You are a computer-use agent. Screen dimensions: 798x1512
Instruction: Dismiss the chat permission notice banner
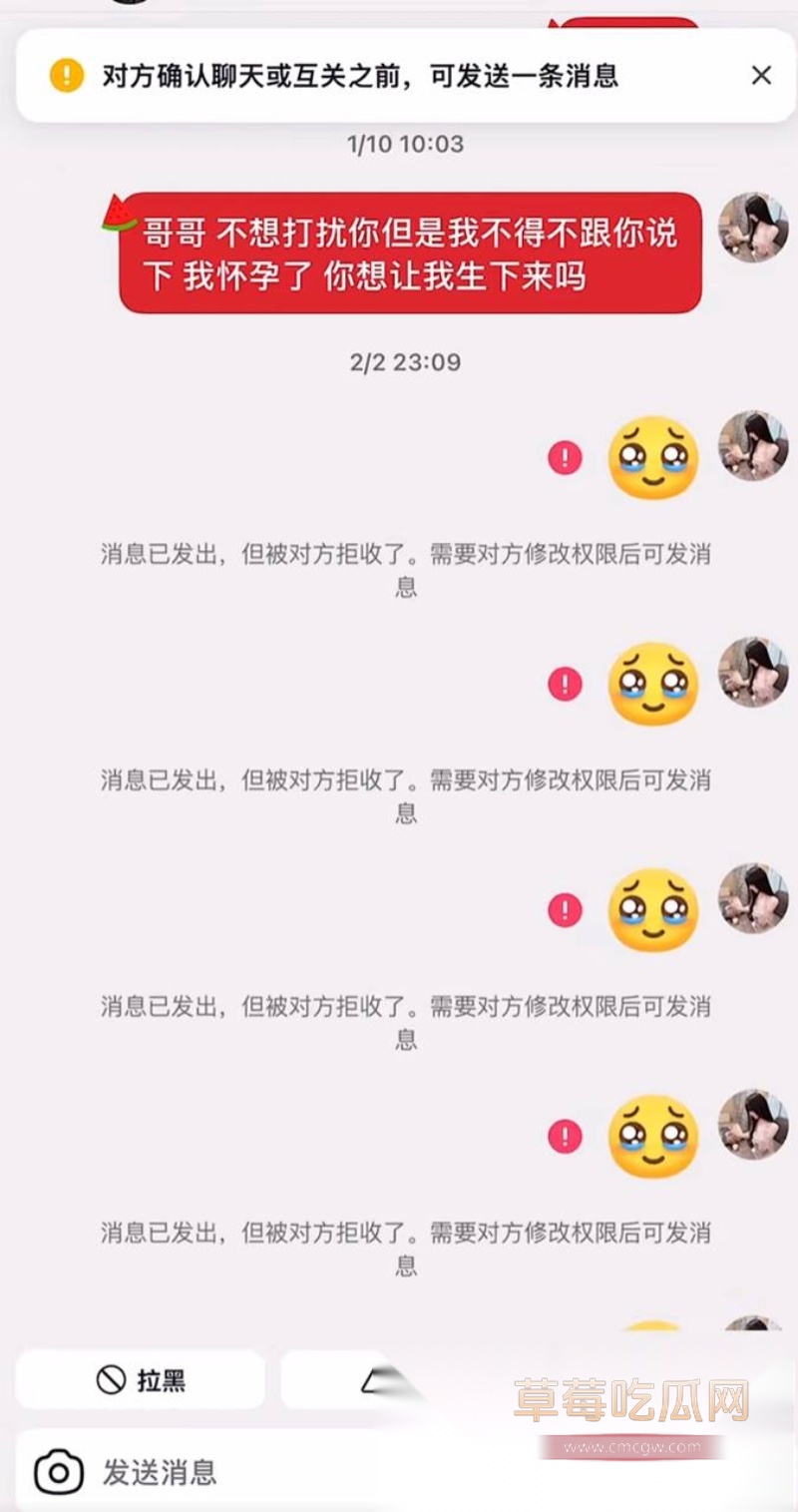[x=762, y=76]
